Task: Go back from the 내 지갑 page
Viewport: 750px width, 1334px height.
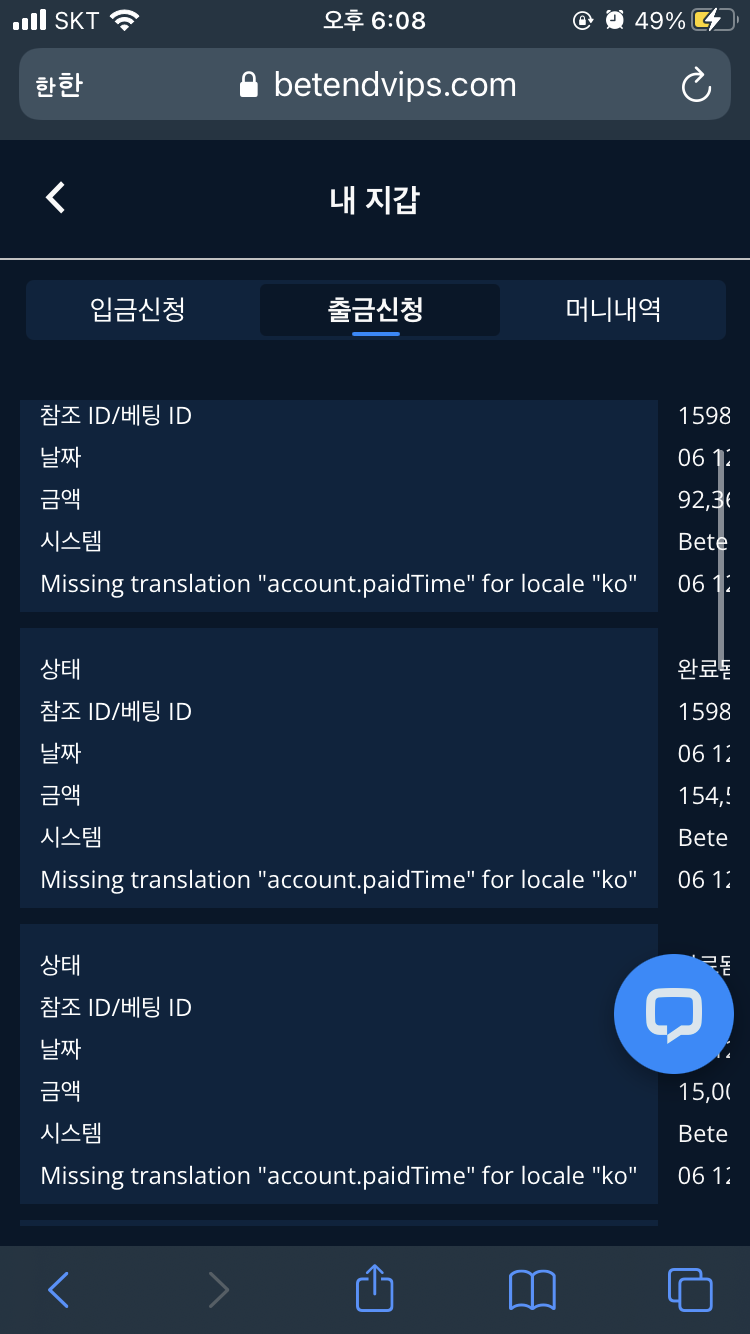Action: [x=56, y=198]
